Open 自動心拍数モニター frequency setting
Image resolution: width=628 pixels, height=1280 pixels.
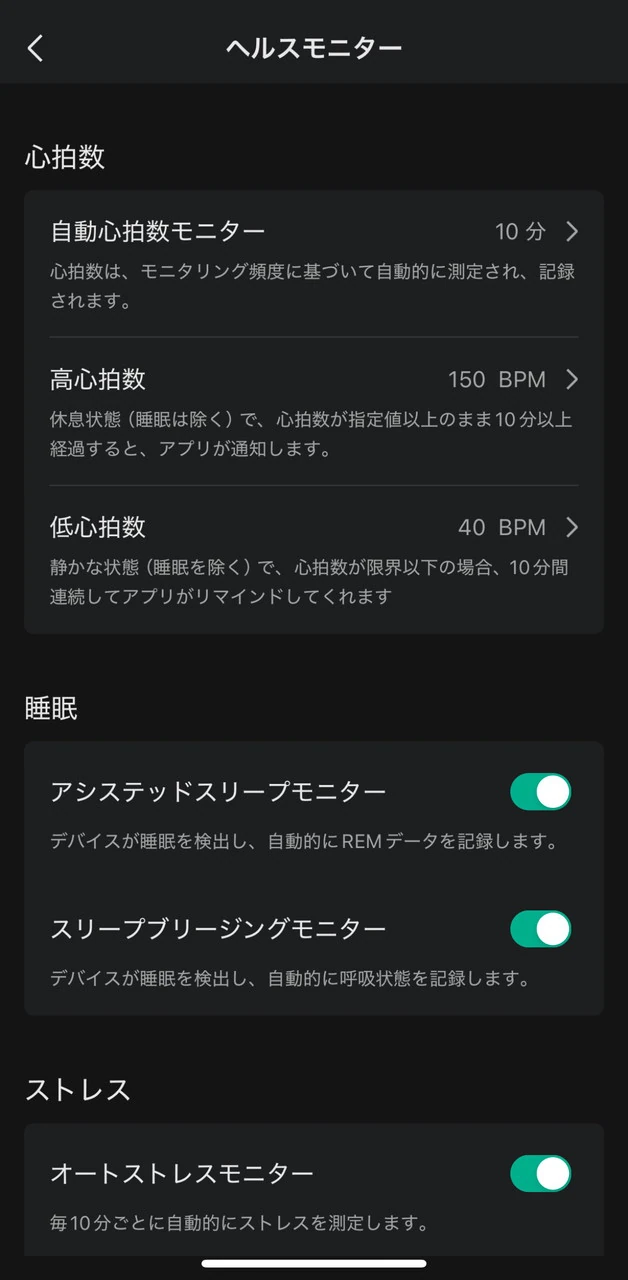click(x=314, y=232)
